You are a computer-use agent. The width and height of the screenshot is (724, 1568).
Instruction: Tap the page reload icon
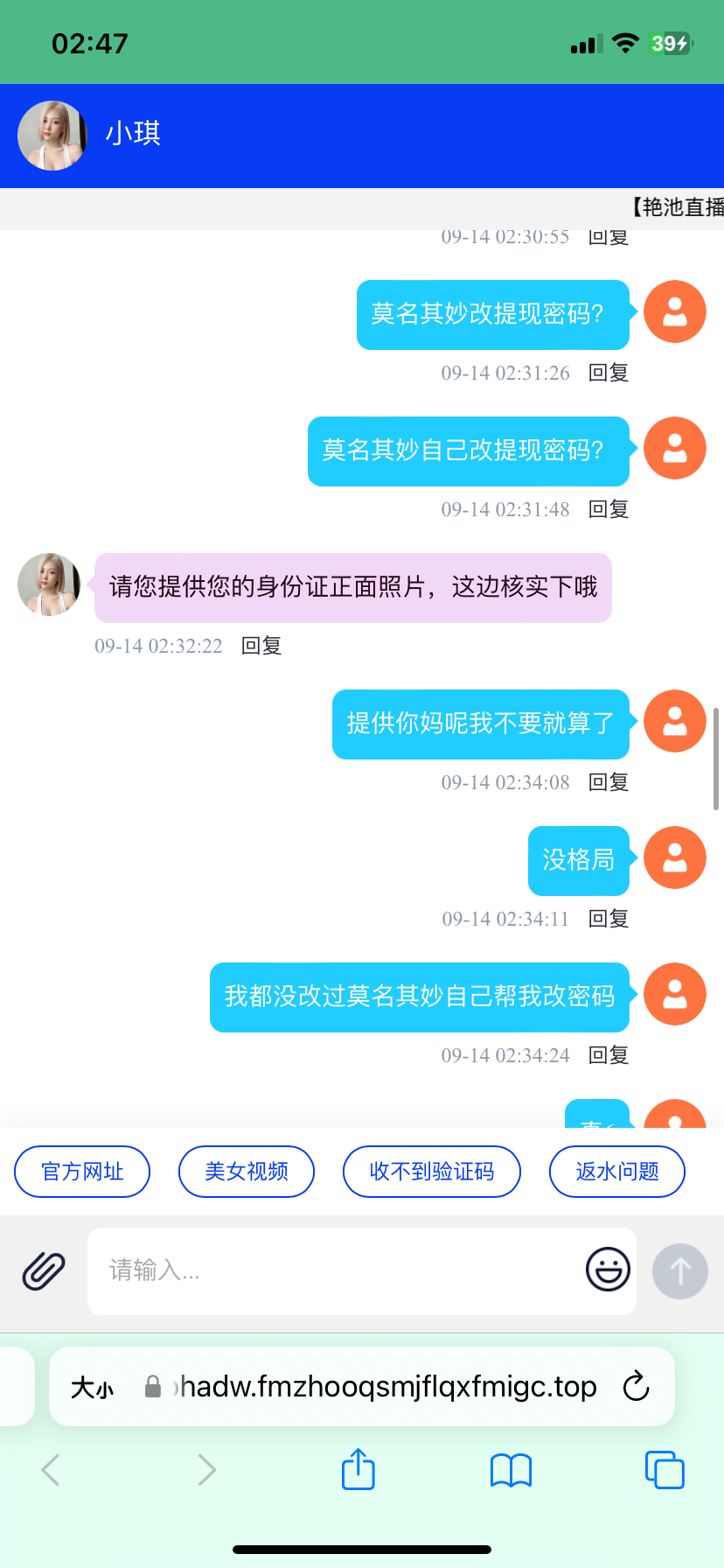636,1386
